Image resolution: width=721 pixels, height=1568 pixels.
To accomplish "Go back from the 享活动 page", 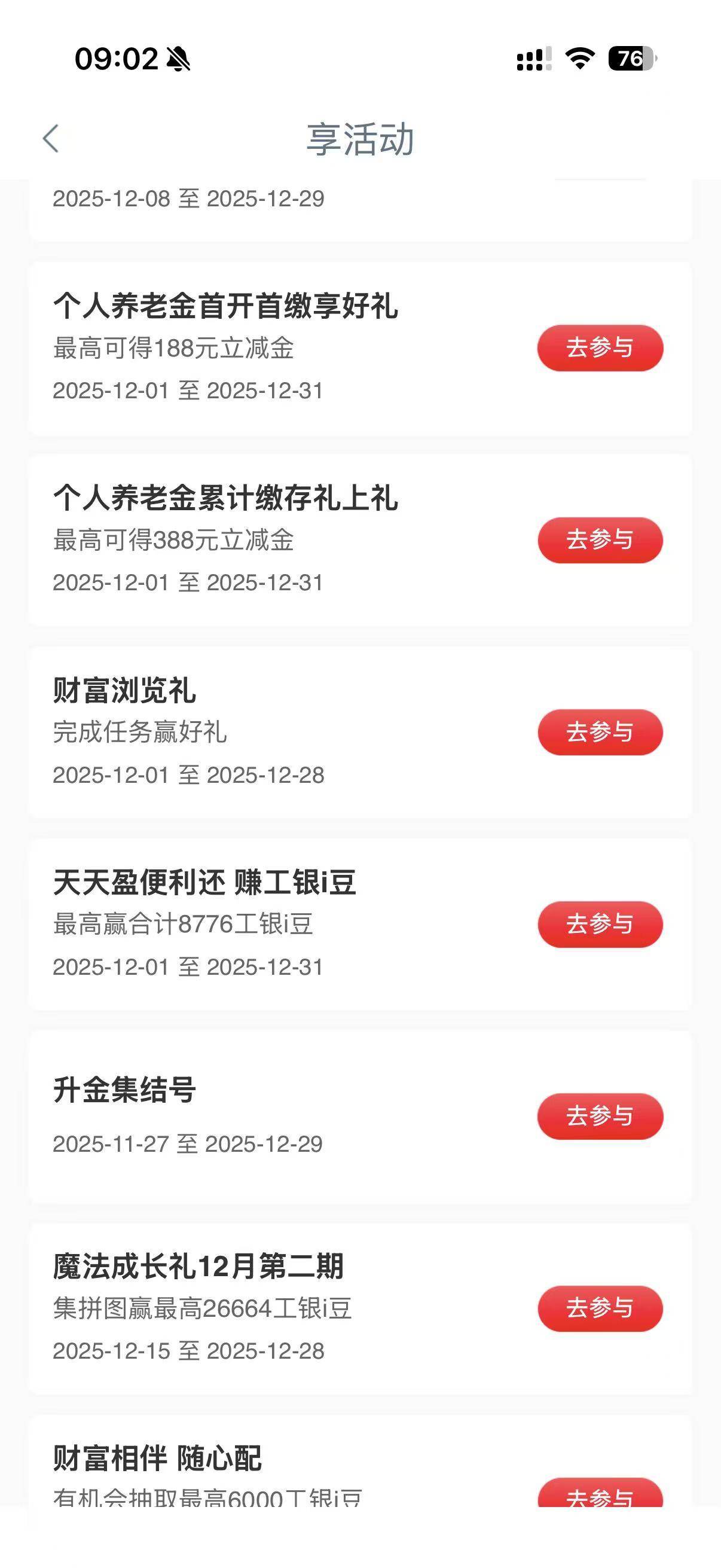I will point(51,139).
